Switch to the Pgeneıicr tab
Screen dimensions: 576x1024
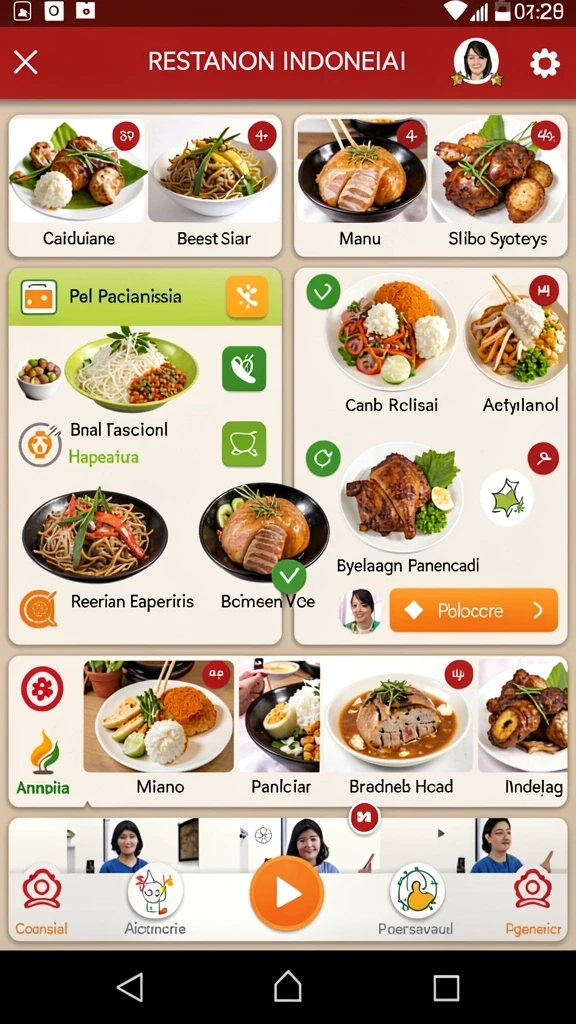(x=534, y=901)
